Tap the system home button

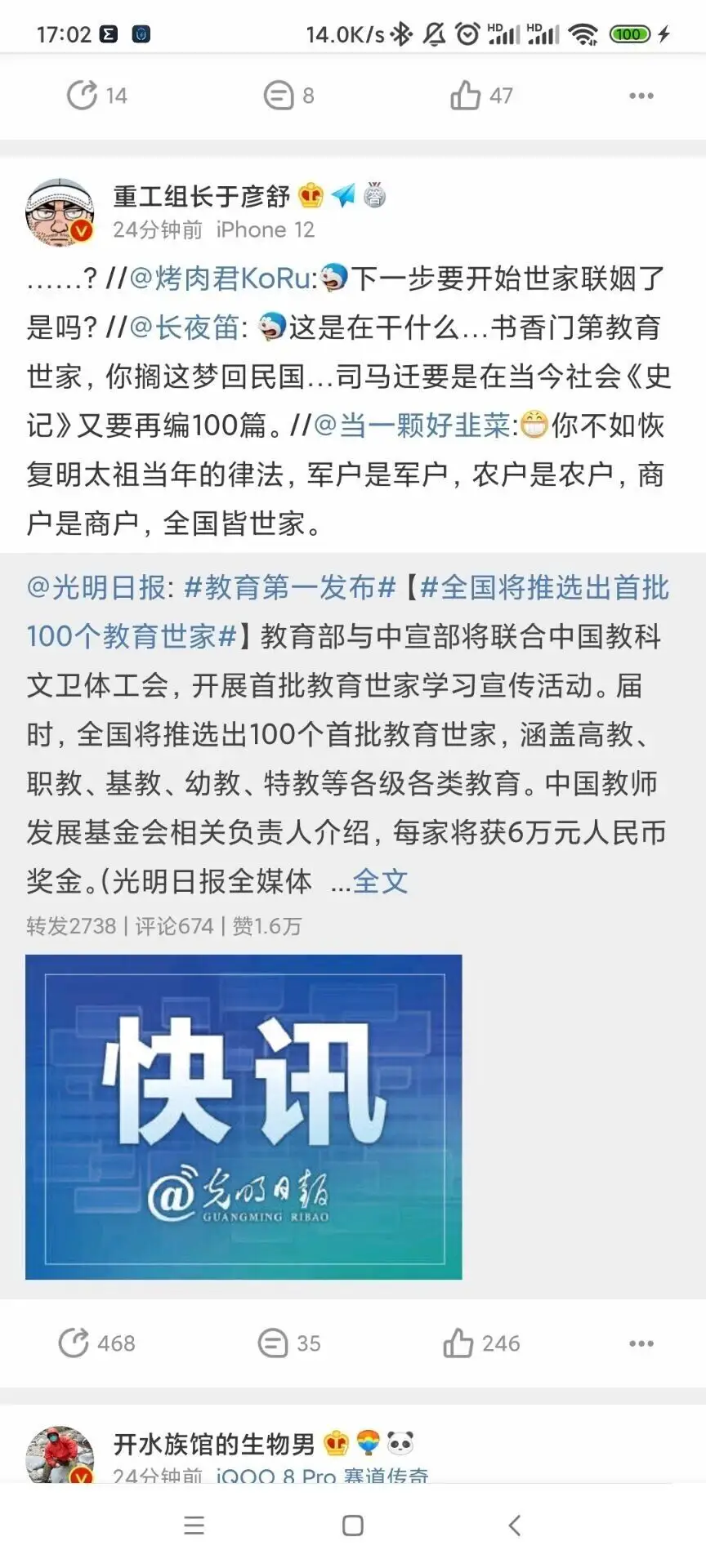pyautogui.click(x=353, y=1525)
